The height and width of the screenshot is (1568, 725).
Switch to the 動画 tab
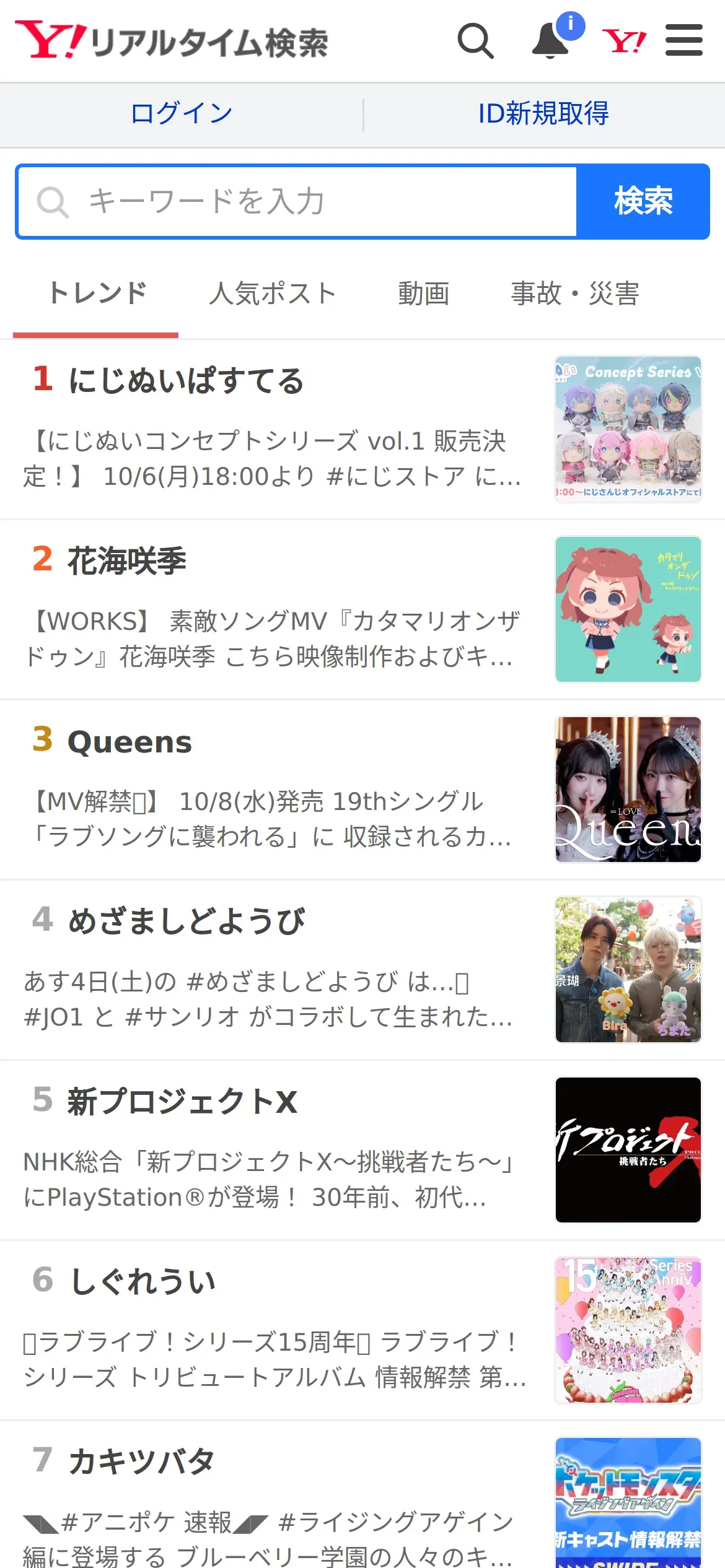click(x=424, y=294)
